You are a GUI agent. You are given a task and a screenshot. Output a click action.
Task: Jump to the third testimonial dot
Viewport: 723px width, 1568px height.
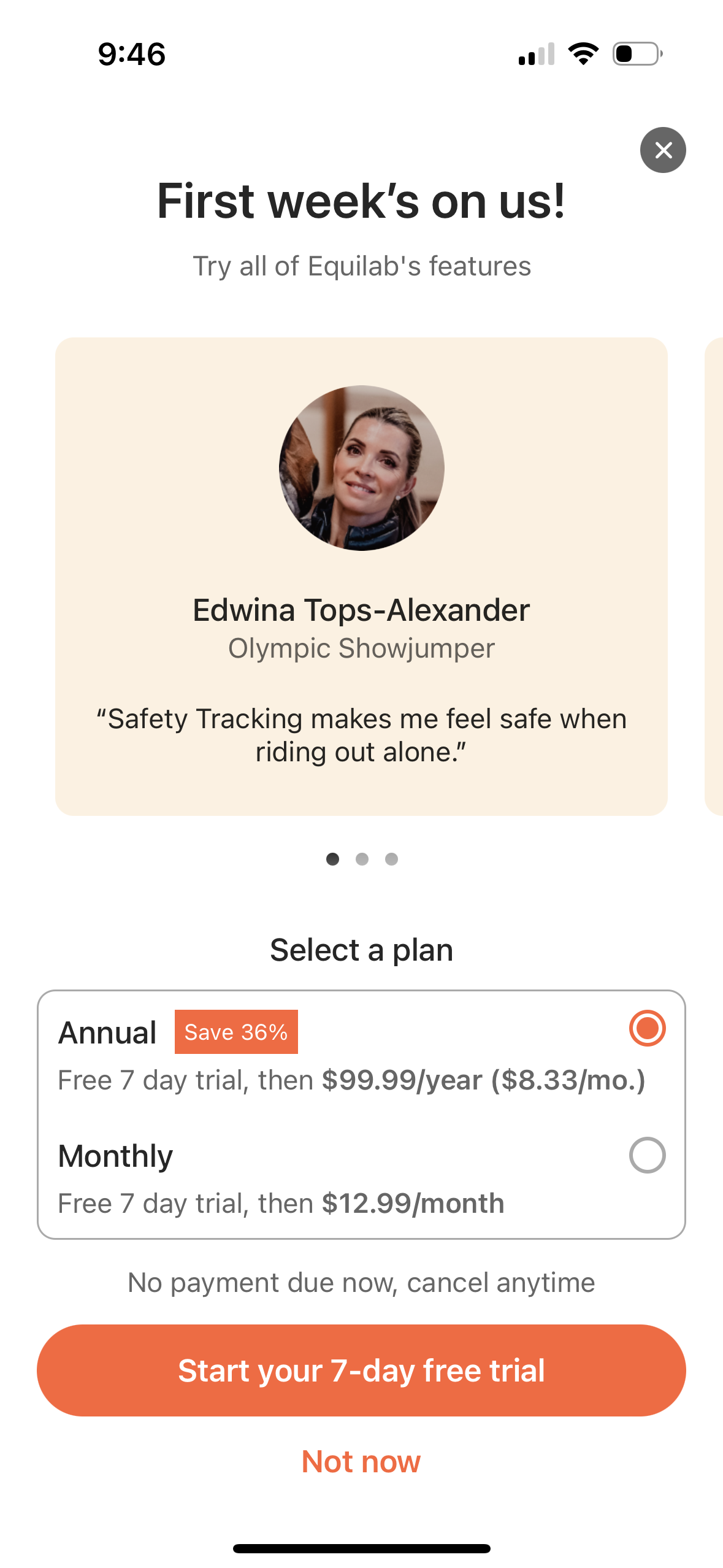(x=391, y=859)
